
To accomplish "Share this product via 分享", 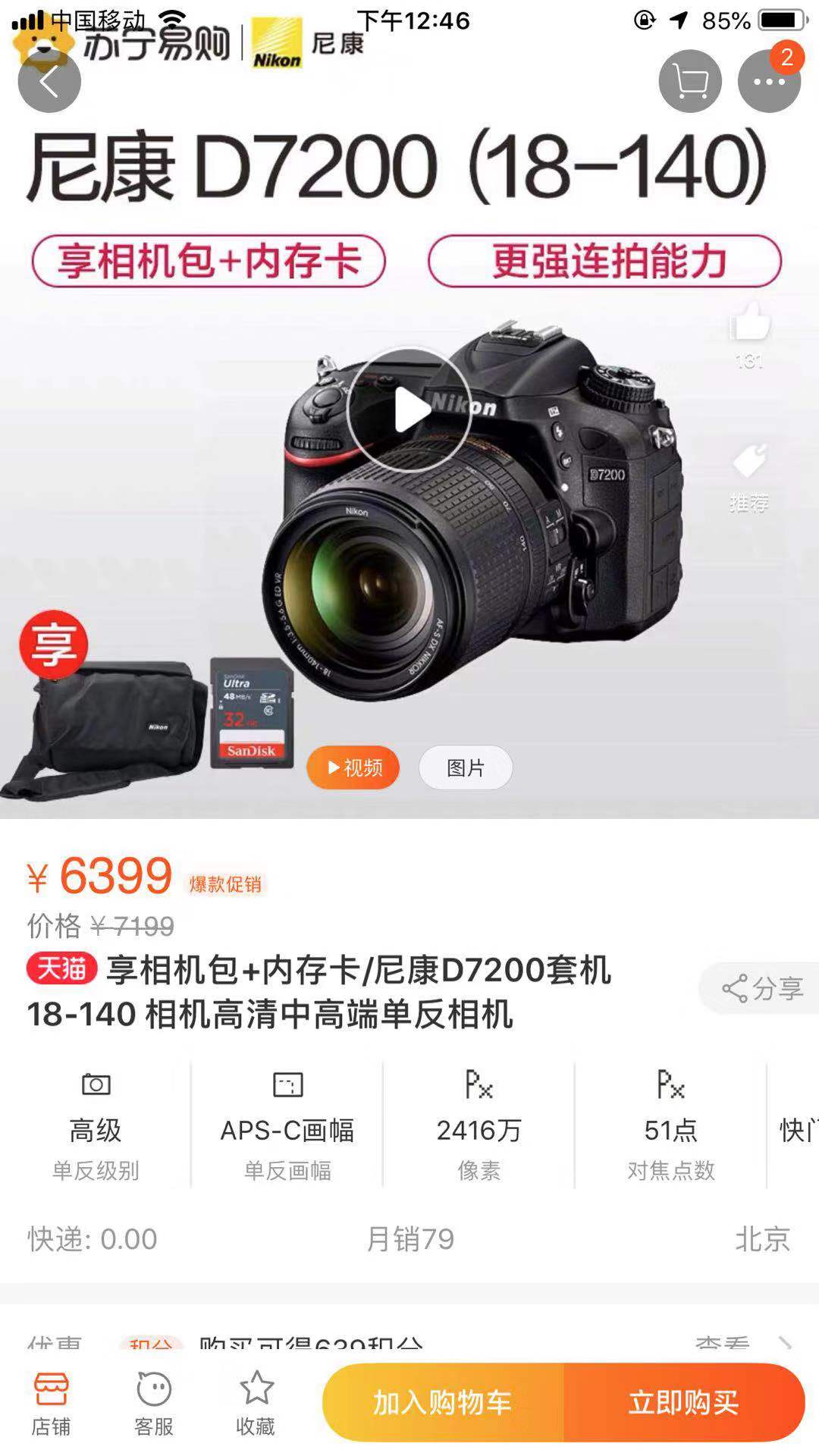I will coord(762,988).
